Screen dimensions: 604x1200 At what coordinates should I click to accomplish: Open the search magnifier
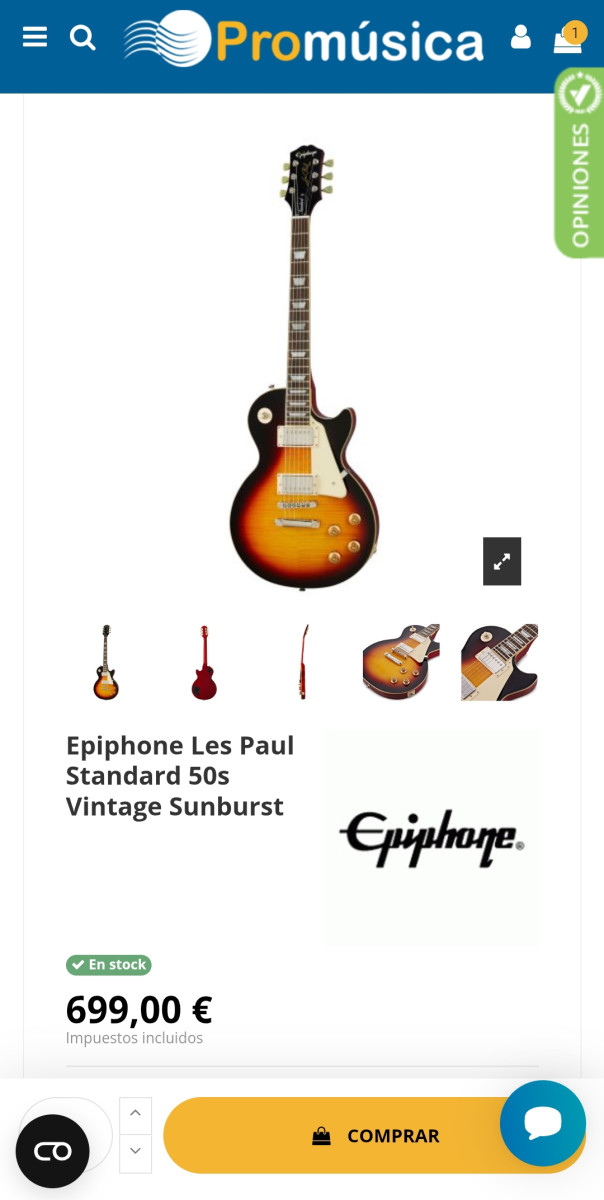(x=83, y=38)
